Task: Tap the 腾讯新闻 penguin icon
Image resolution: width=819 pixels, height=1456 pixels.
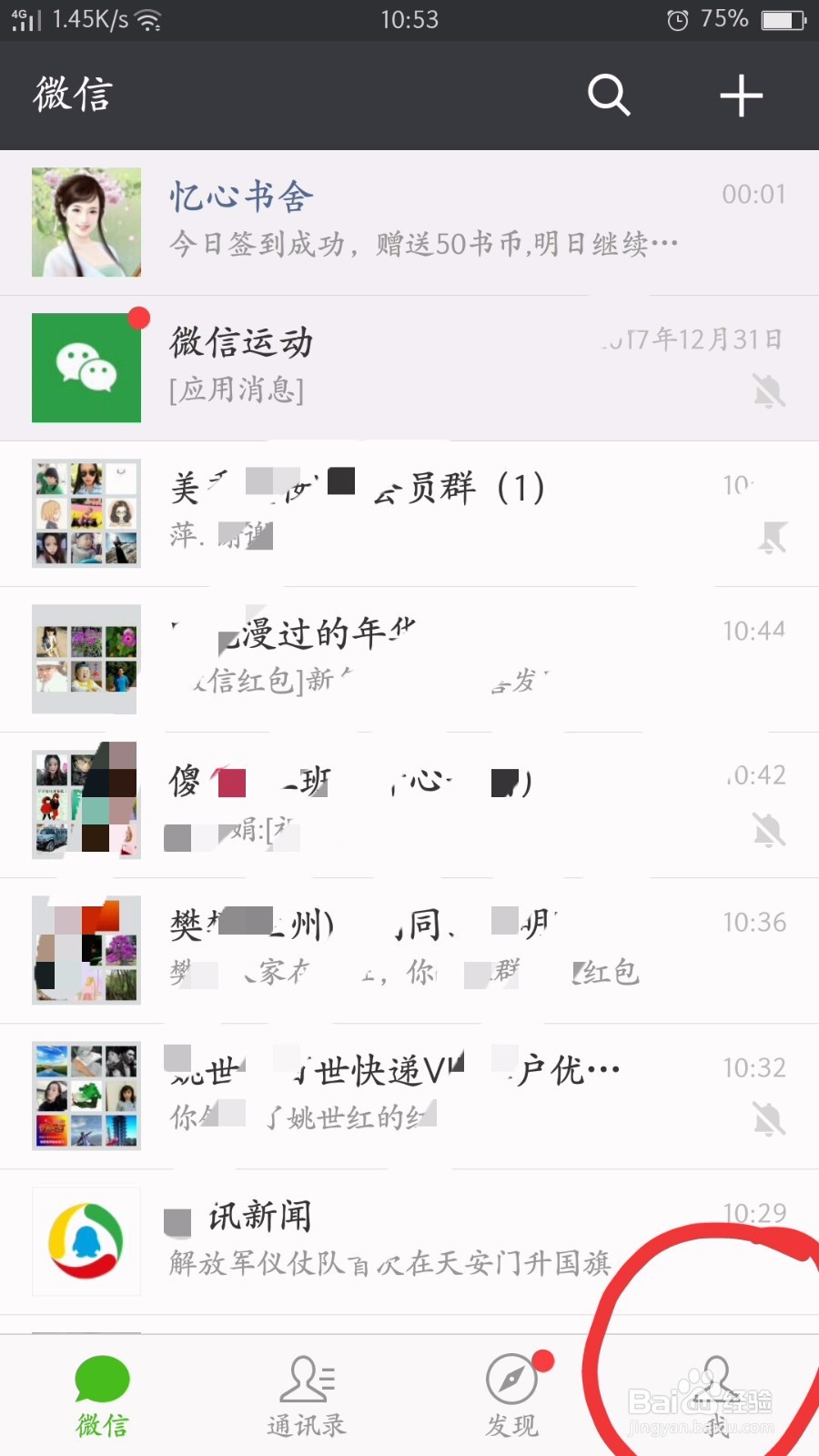Action: point(86,1241)
